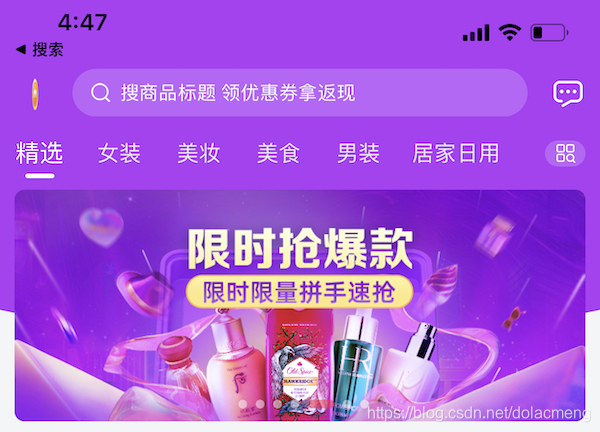
Task: Expand the all-categories grid icon
Action: coord(566,153)
